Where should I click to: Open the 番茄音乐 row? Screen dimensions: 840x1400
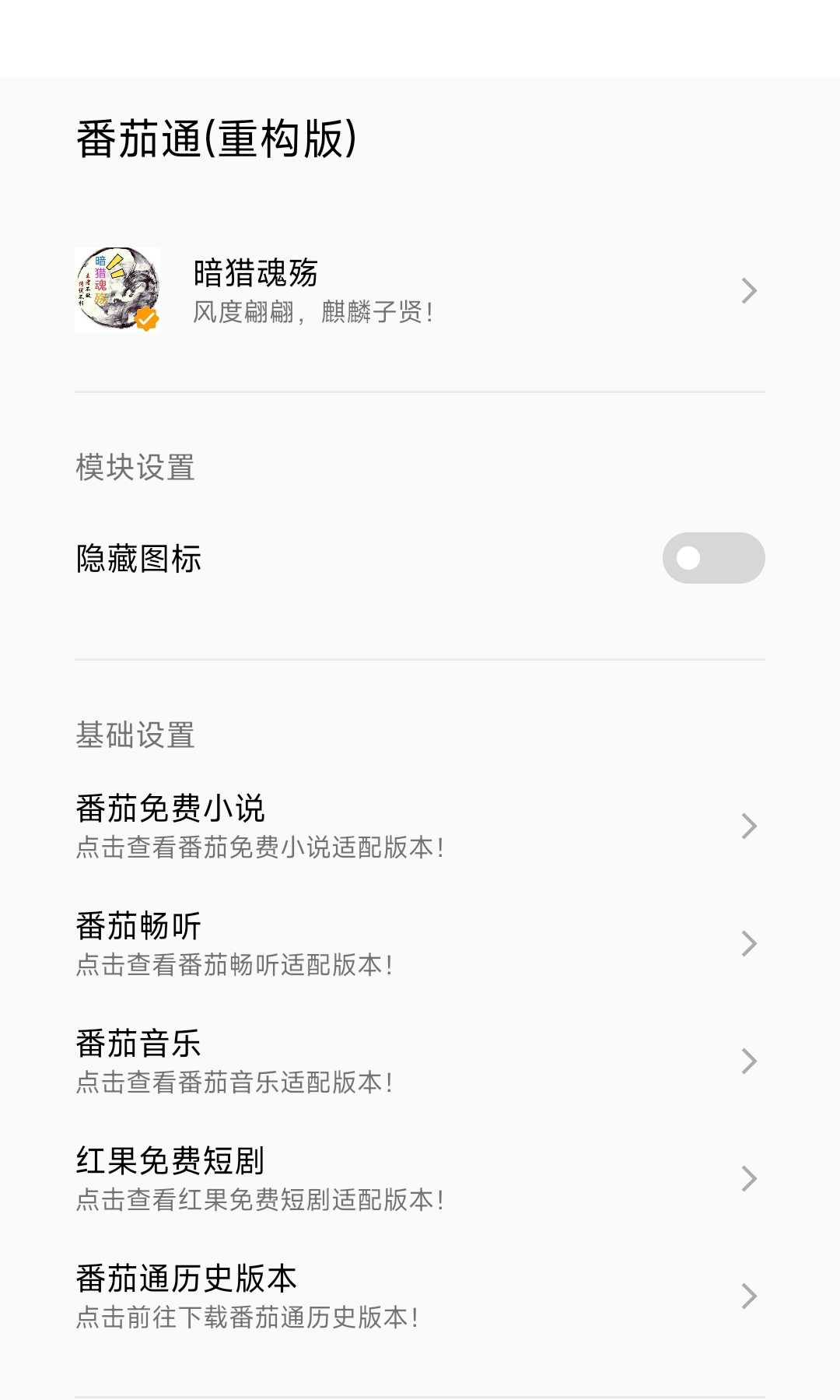pos(420,1061)
